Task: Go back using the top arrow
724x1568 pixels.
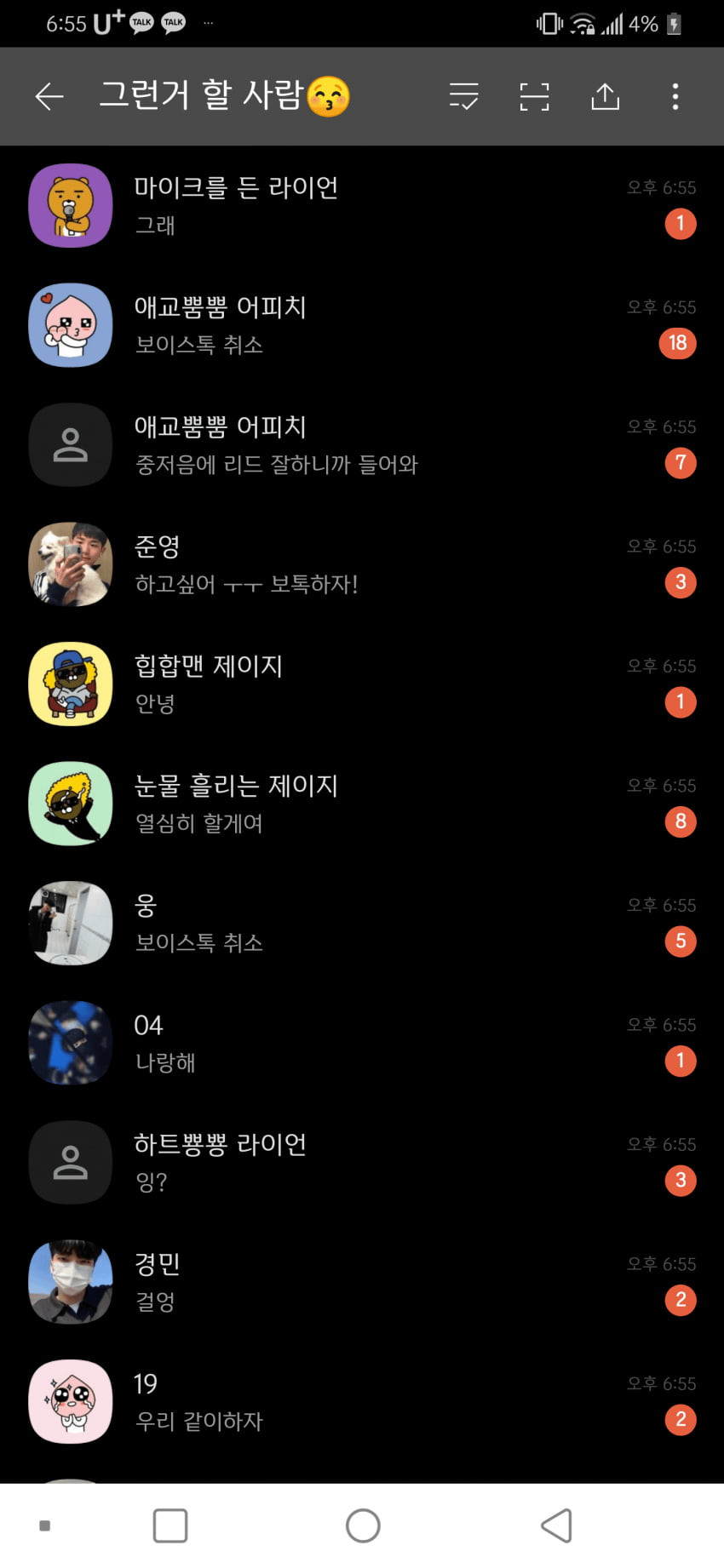Action: point(49,97)
